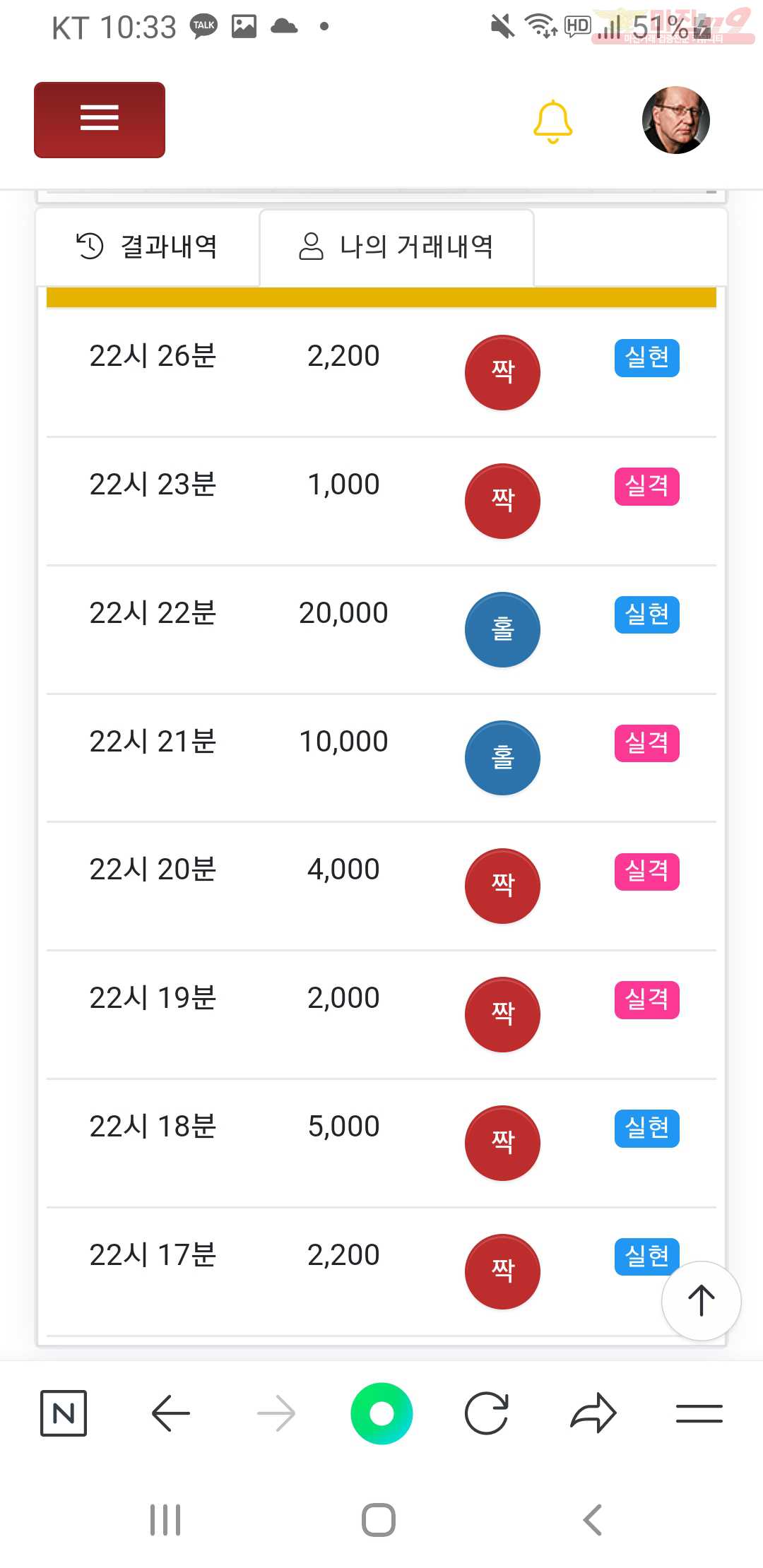Viewport: 763px width, 1568px height.
Task: Open the red hamburger menu
Action: pyautogui.click(x=100, y=119)
